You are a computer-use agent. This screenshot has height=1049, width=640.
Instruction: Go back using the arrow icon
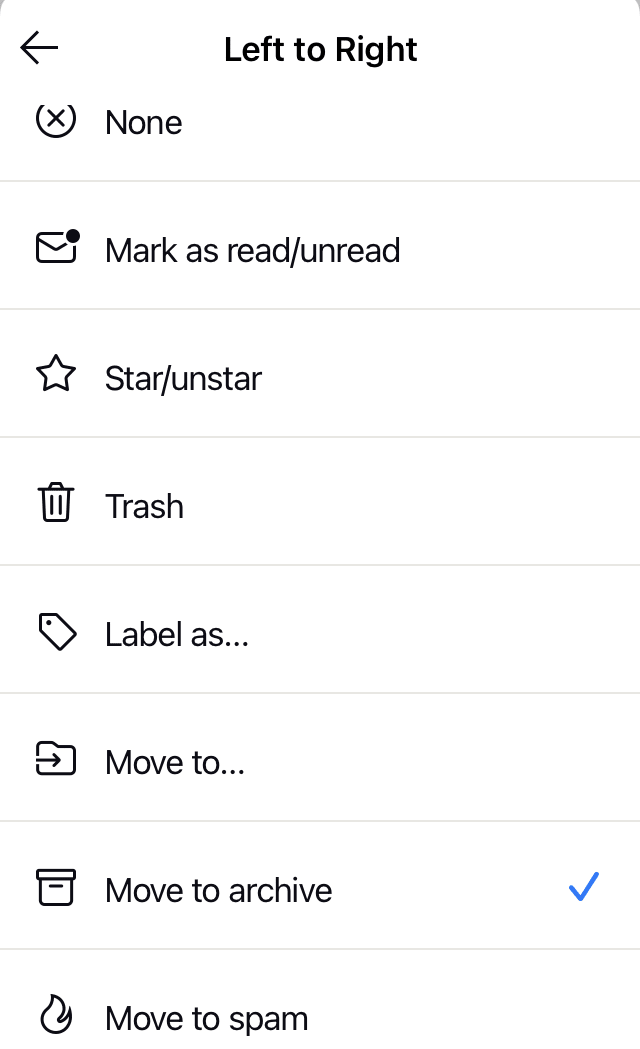40,48
